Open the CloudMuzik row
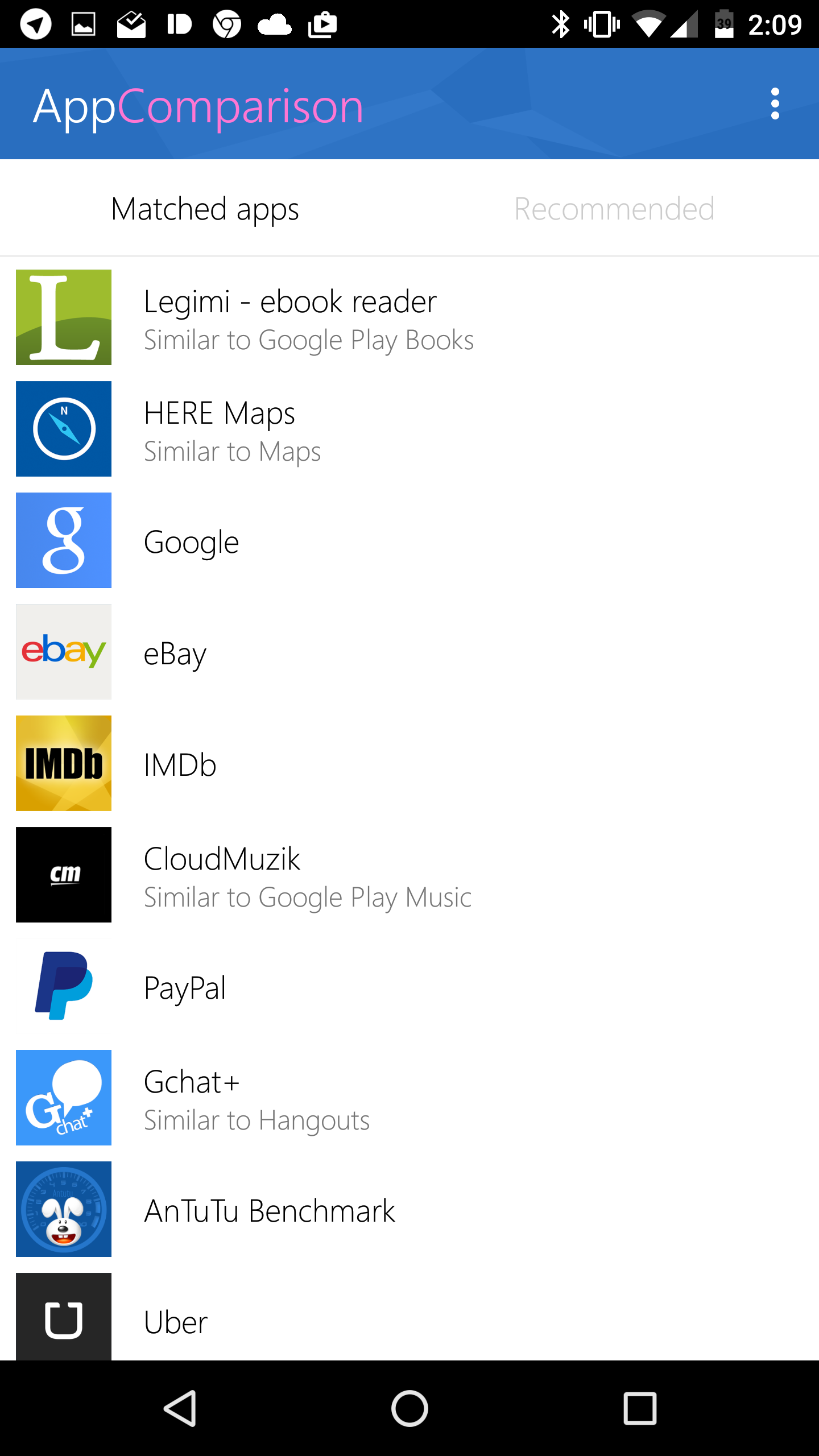Viewport: 819px width, 1456px height. click(409, 875)
